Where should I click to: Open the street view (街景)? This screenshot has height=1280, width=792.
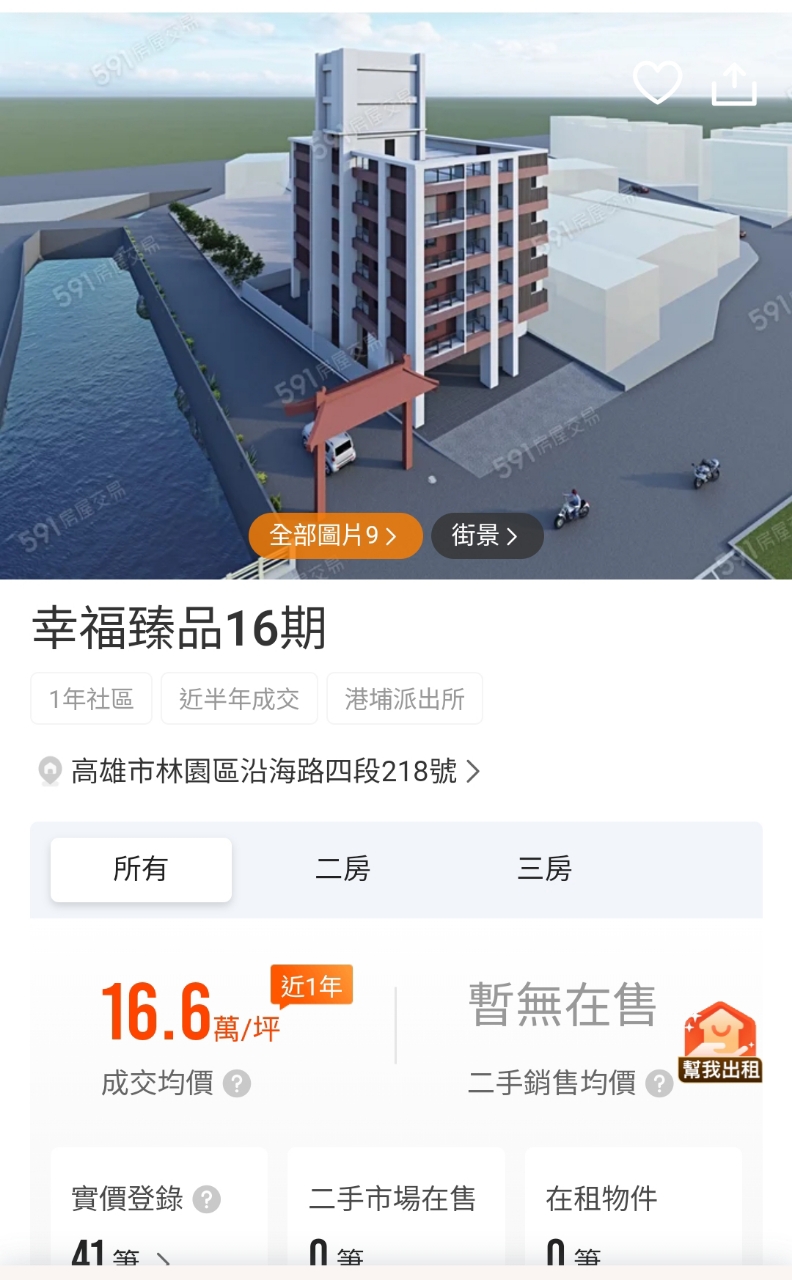tap(487, 536)
